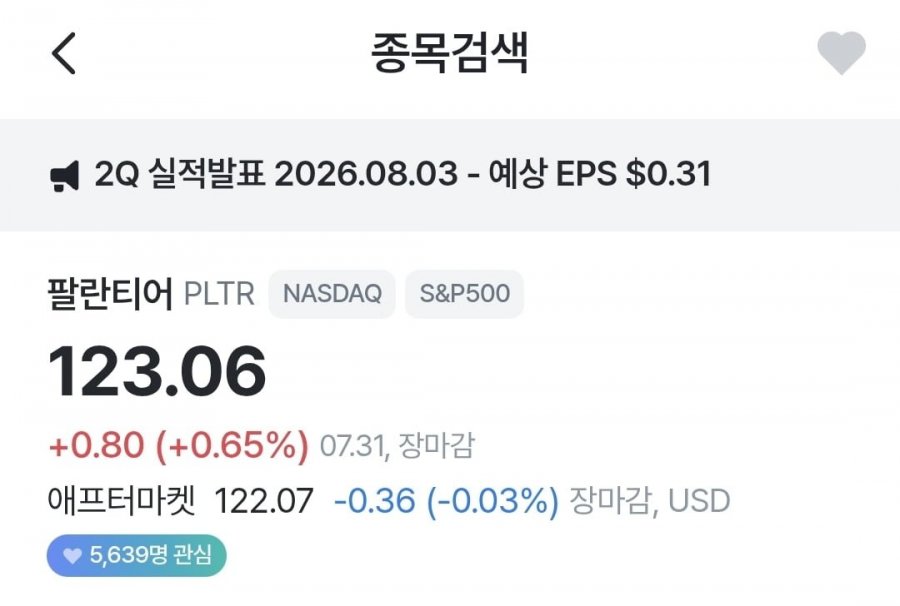This screenshot has width=900, height=606.
Task: Go back using the top-left arrow
Action: tap(64, 53)
